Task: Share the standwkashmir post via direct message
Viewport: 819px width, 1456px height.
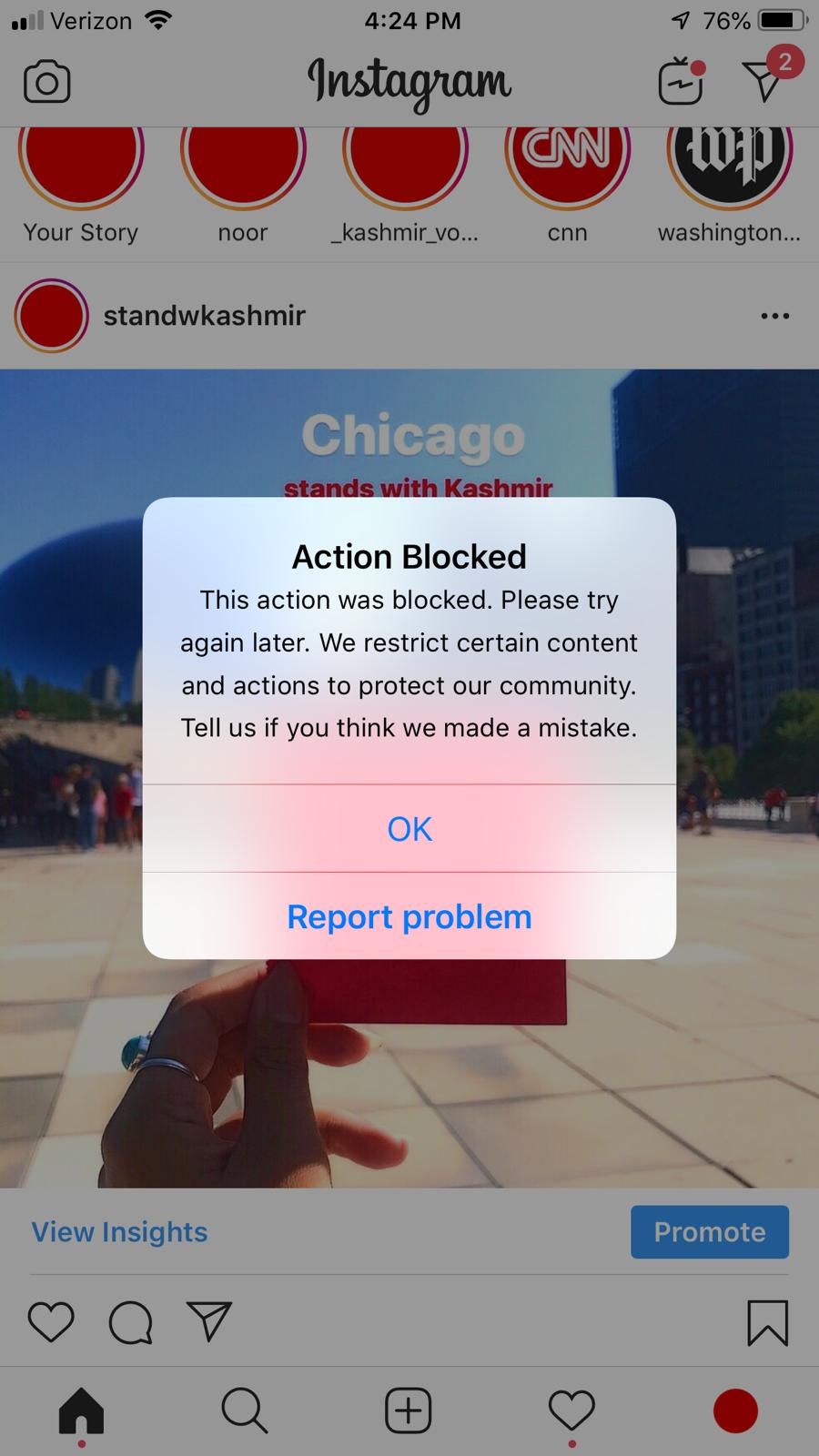Action: pyautogui.click(x=209, y=1322)
